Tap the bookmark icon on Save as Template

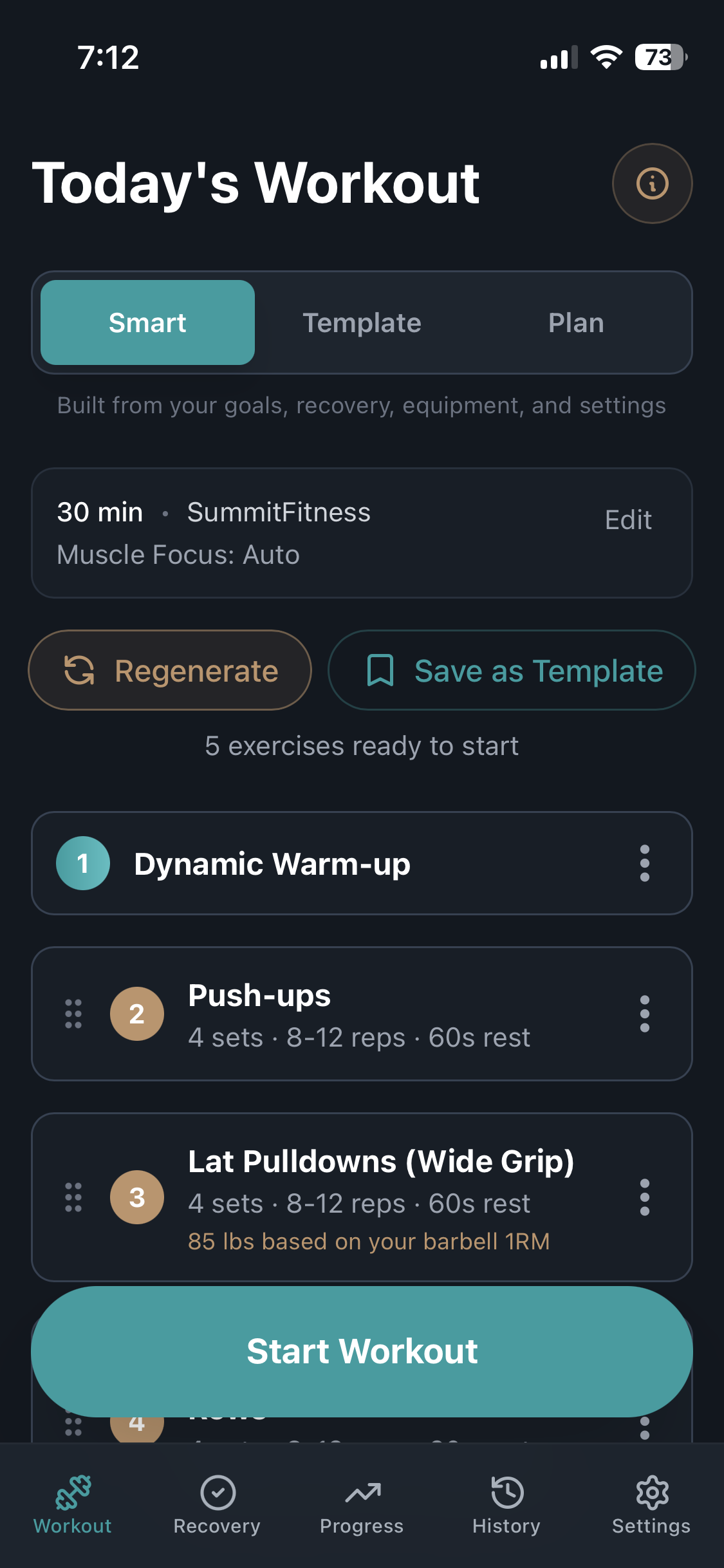tap(380, 669)
